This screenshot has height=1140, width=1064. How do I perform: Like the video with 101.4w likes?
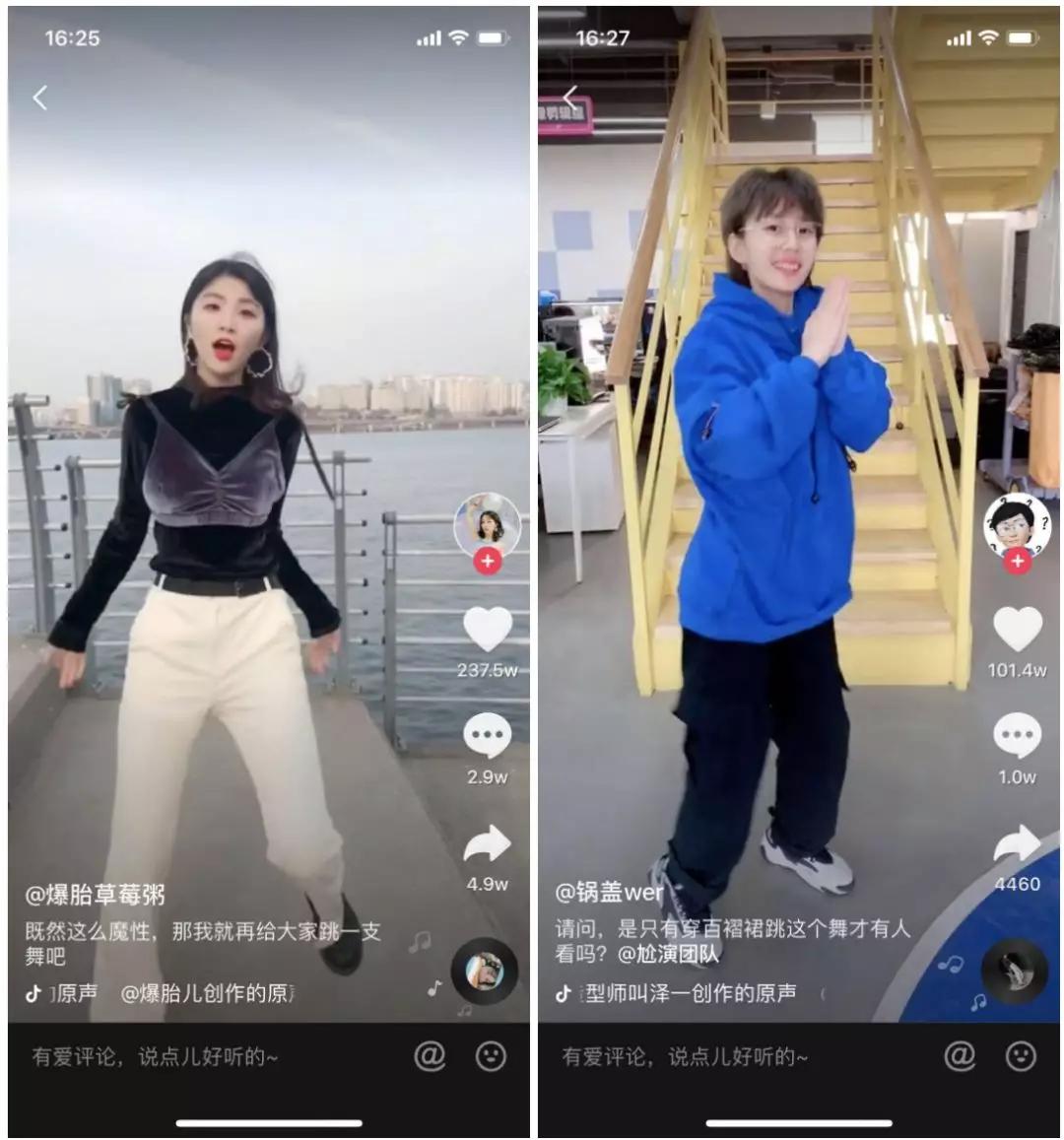(x=1018, y=629)
